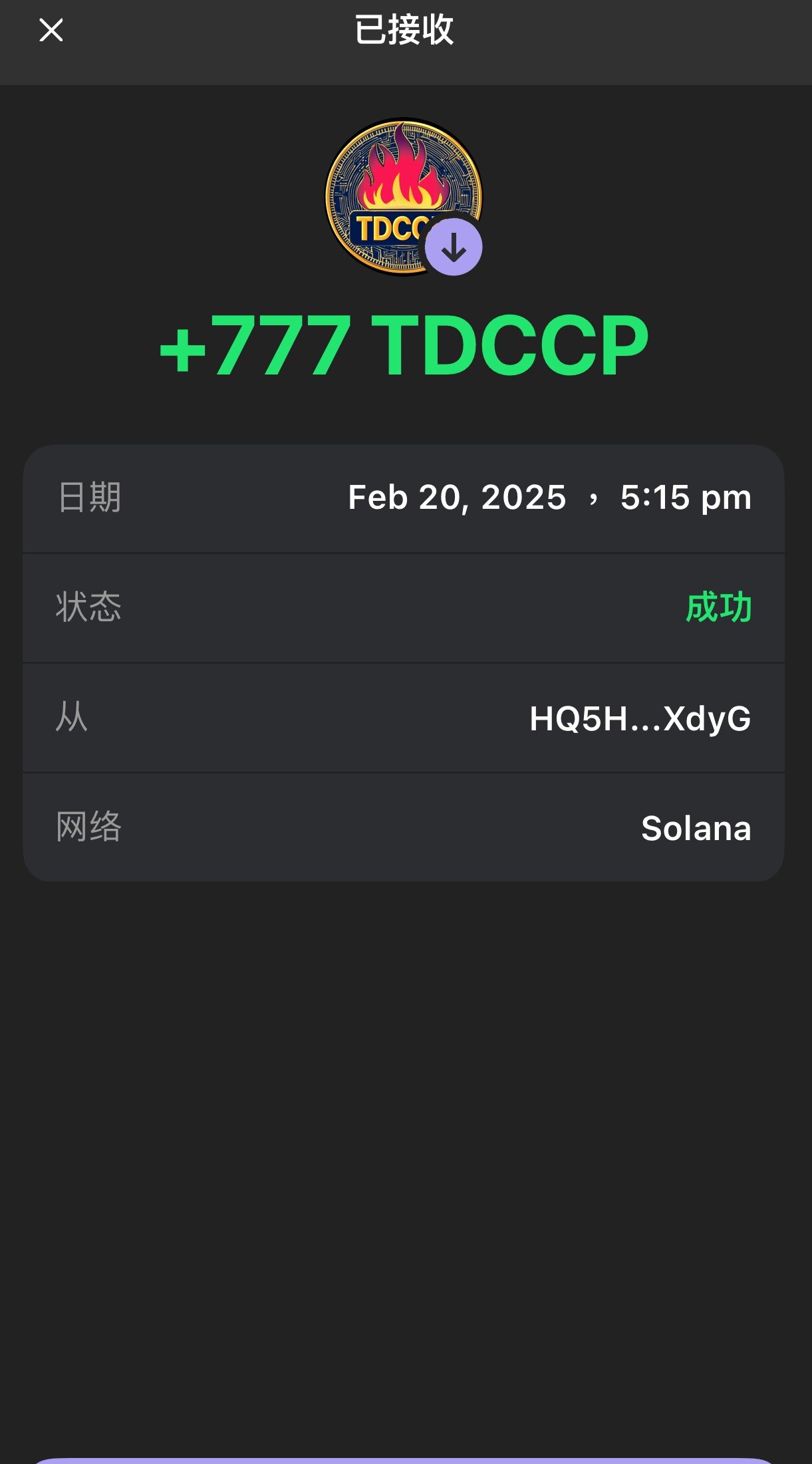Image resolution: width=812 pixels, height=1464 pixels.
Task: Select the downward arrow inside the circle
Action: [x=454, y=246]
